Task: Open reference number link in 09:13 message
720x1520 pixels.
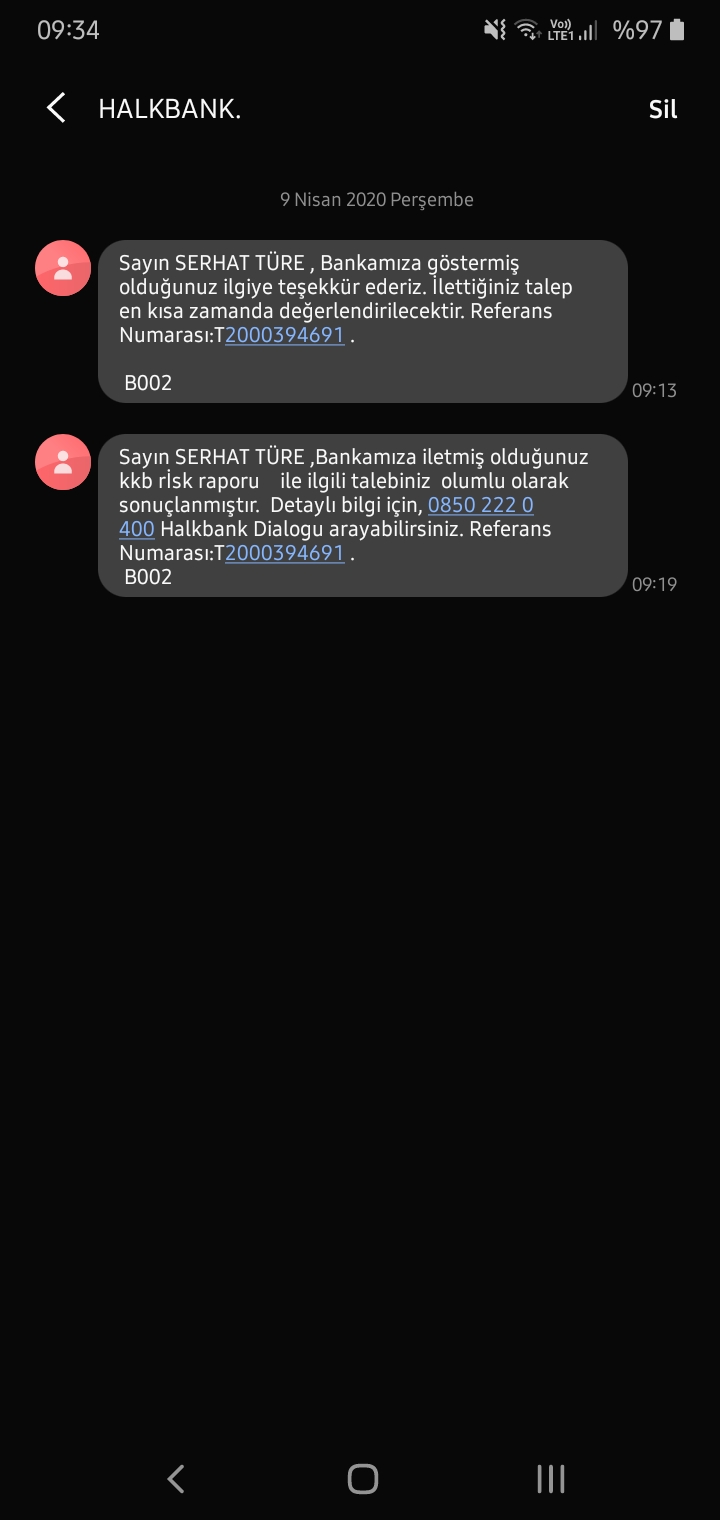Action: click(x=285, y=335)
